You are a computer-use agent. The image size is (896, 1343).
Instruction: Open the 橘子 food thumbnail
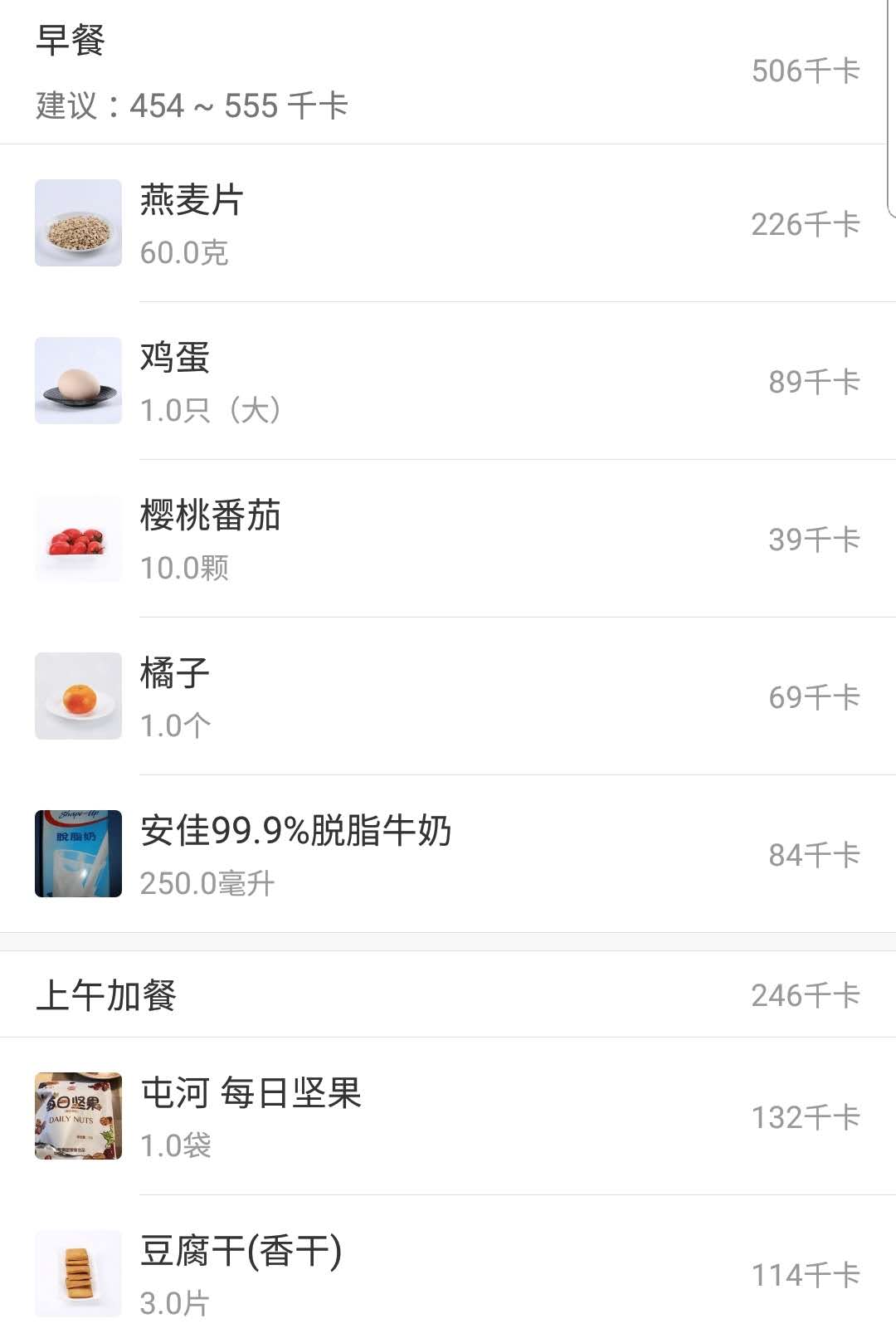point(77,696)
